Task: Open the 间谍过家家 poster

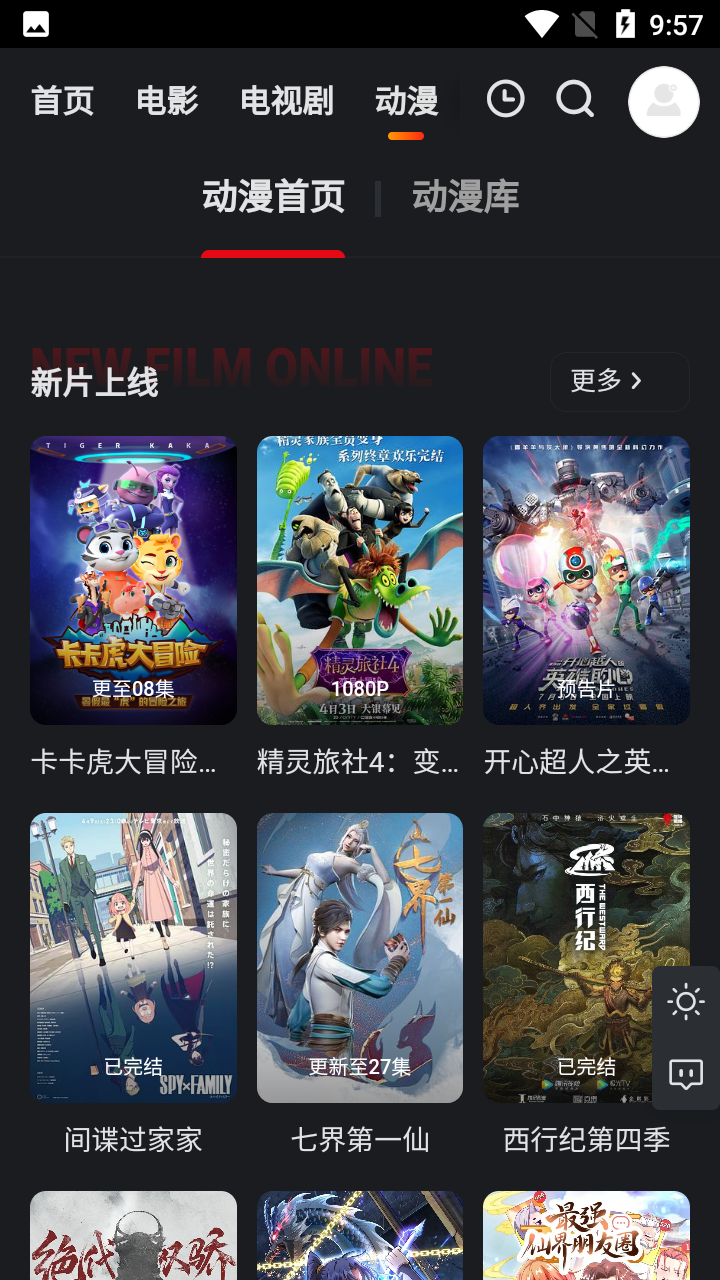Action: (x=133, y=957)
